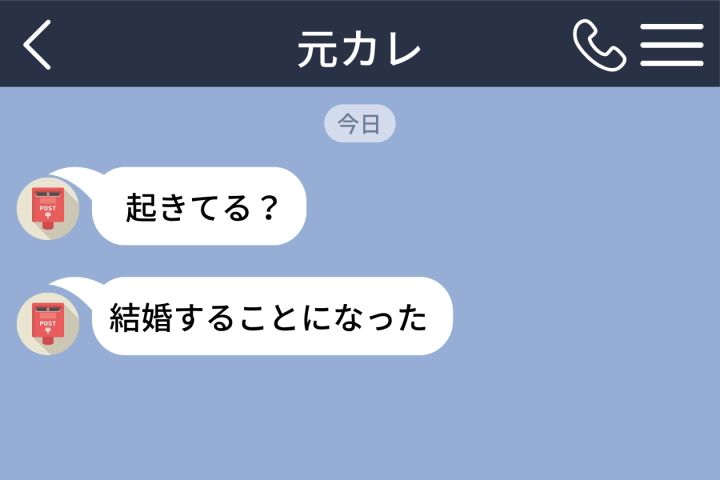Viewport: 720px width, 480px height.
Task: Go back from the 元カレ chat
Action: (x=37, y=45)
